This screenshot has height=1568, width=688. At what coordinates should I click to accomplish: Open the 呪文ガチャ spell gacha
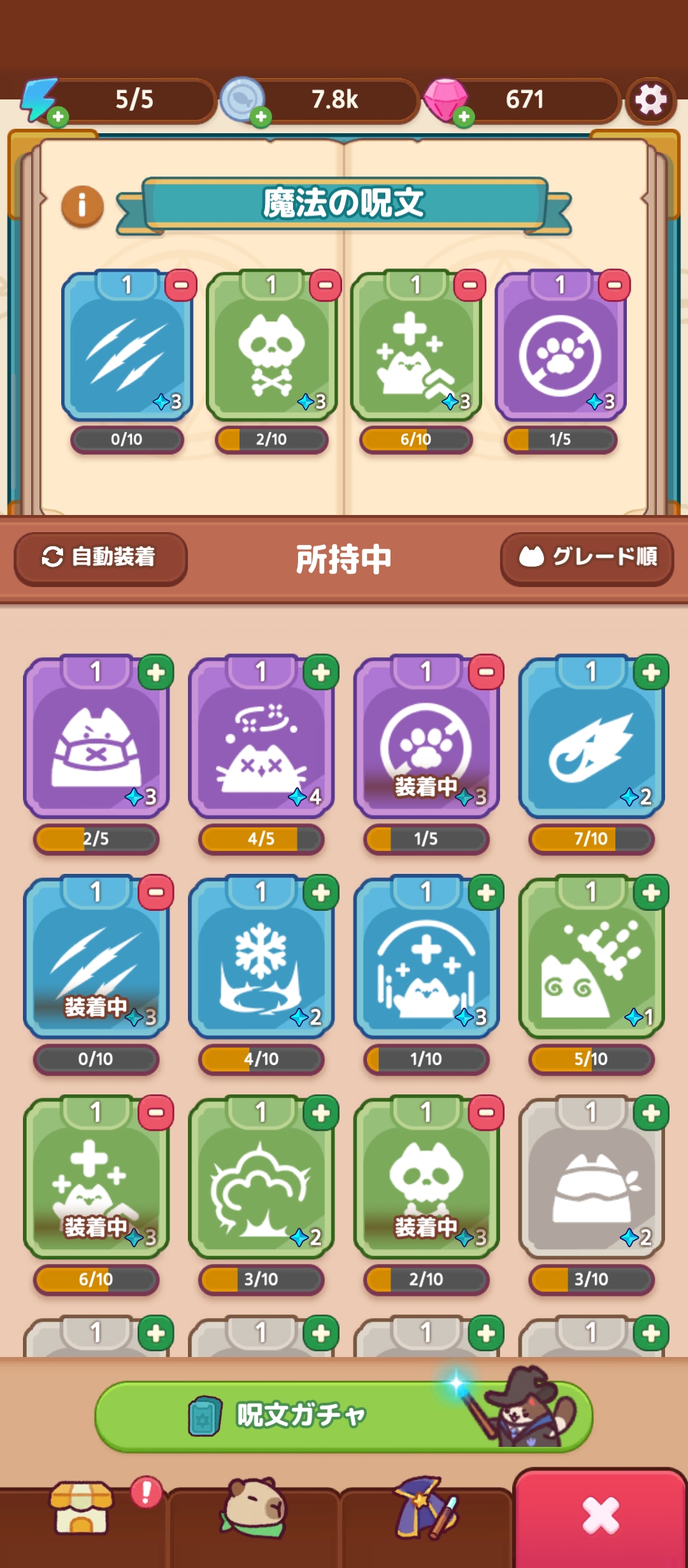344,1416
